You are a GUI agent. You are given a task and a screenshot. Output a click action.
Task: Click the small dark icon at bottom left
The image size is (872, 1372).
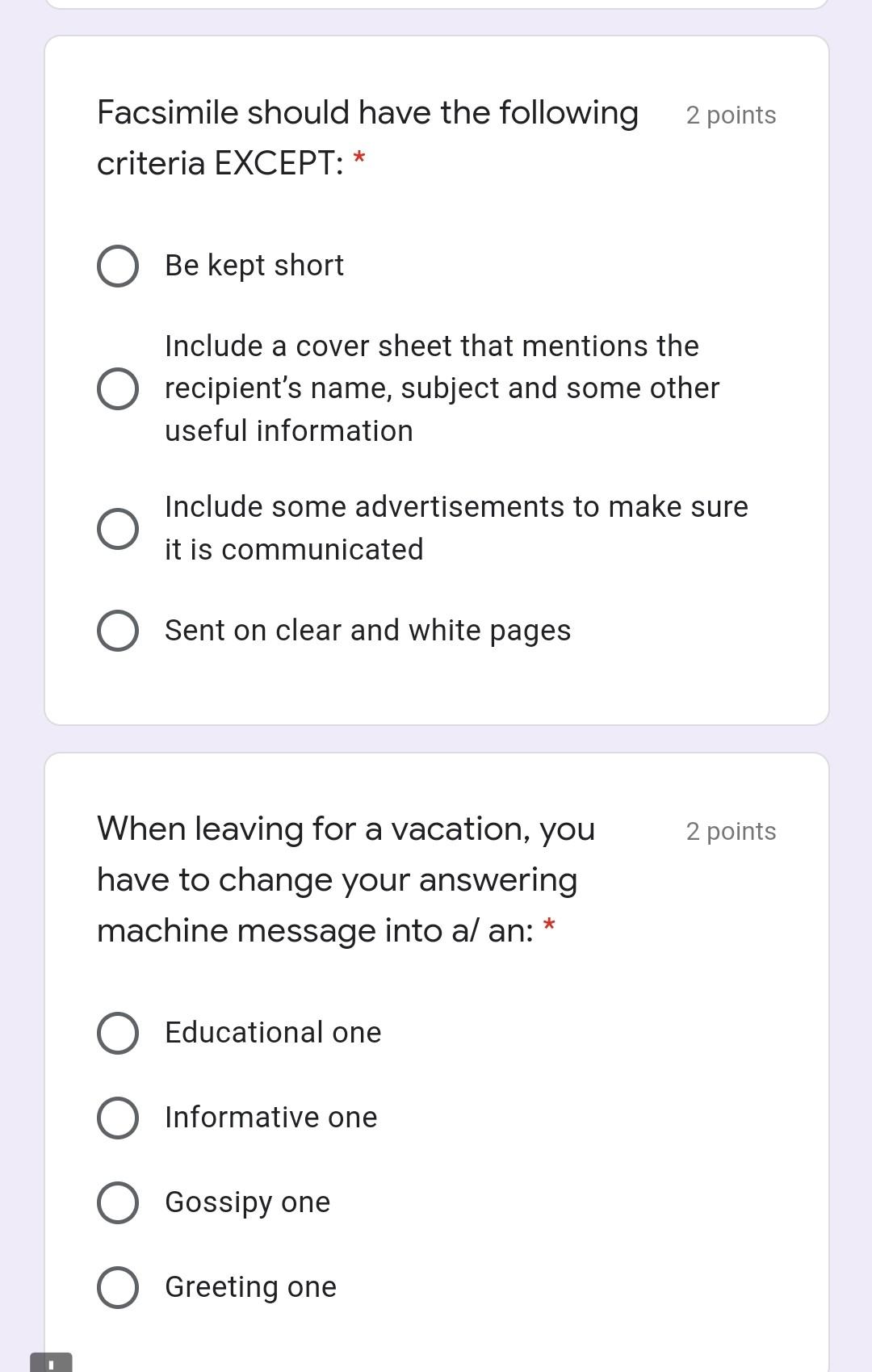50,1365
